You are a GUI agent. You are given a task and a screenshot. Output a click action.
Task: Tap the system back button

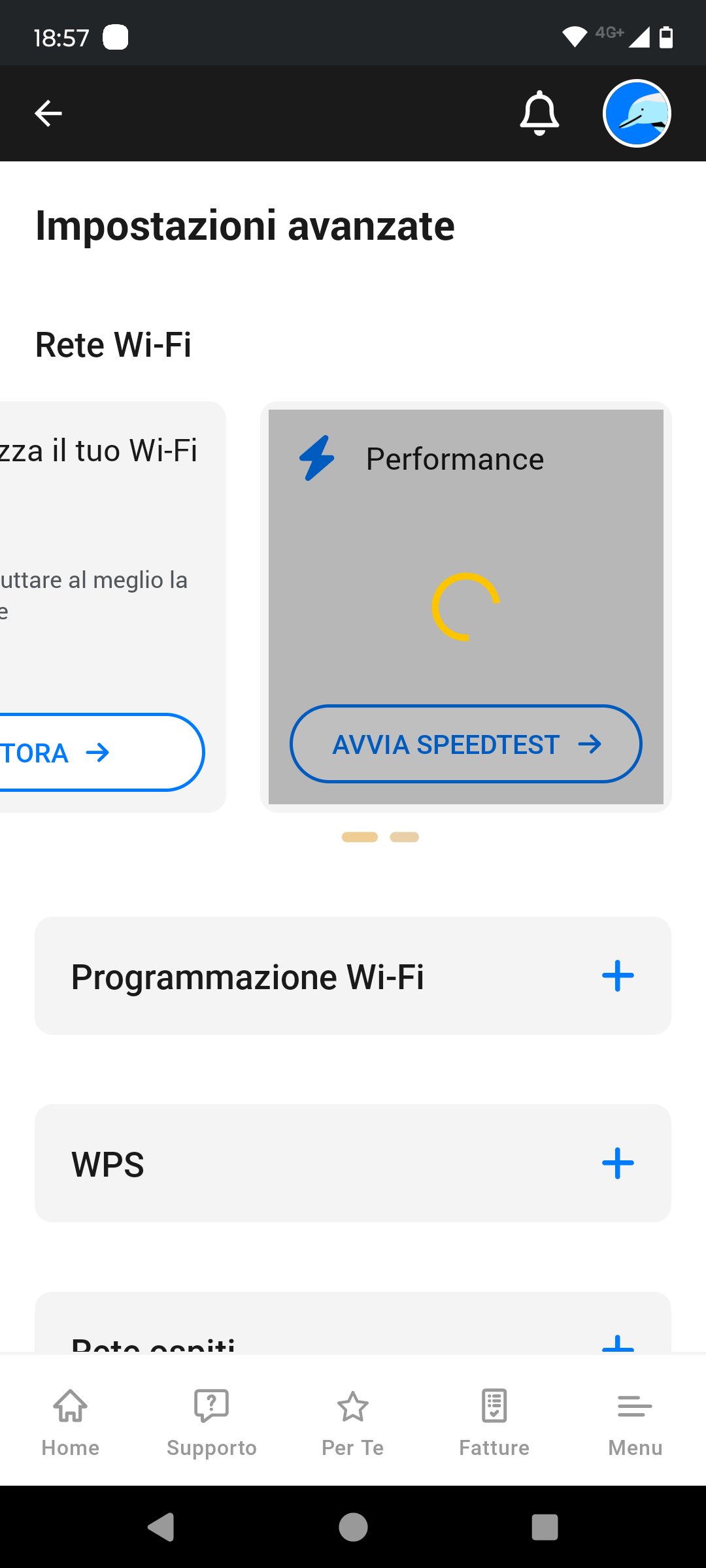tap(161, 1527)
